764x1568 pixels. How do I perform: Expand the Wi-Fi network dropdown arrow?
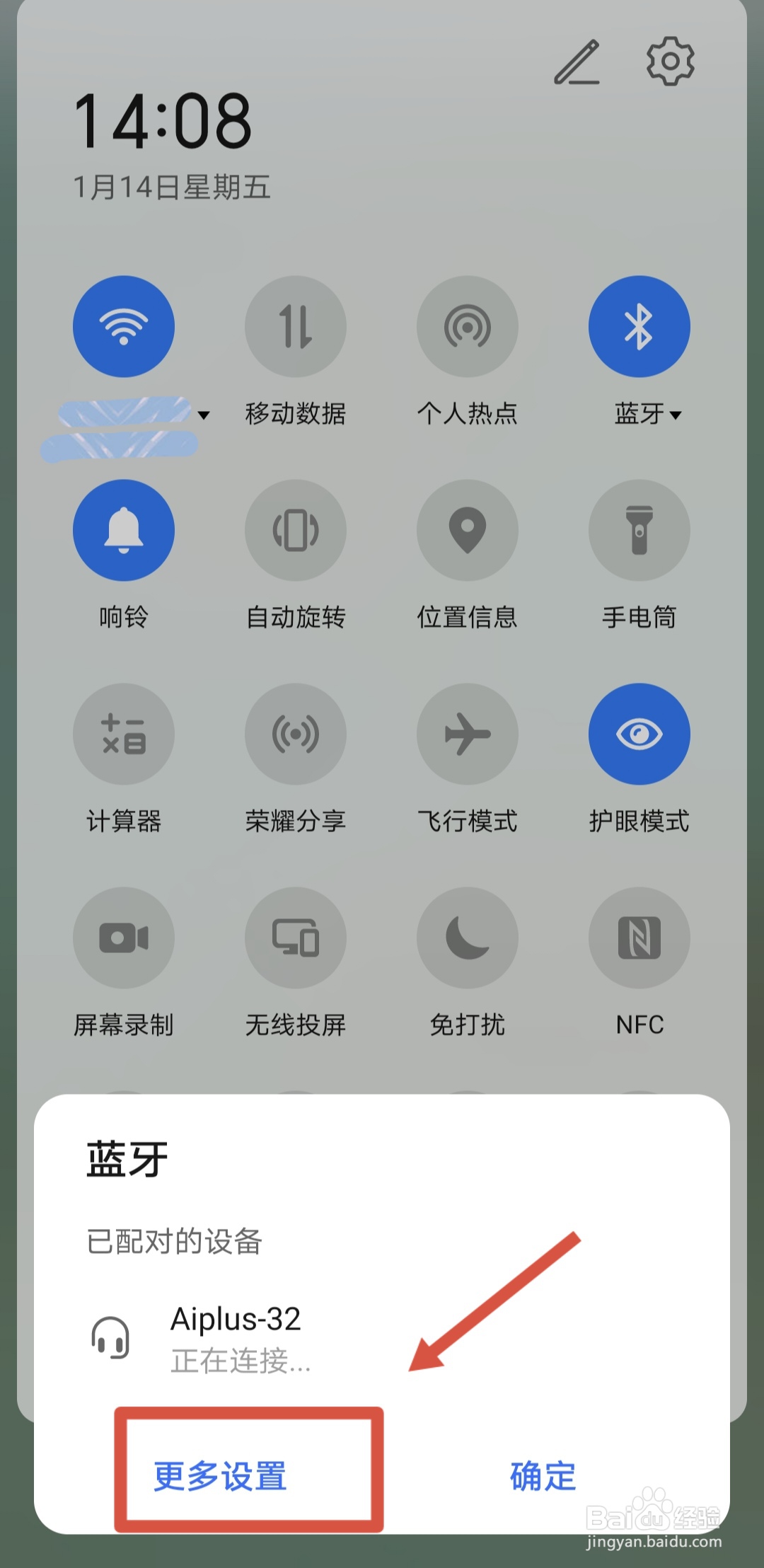tap(204, 415)
